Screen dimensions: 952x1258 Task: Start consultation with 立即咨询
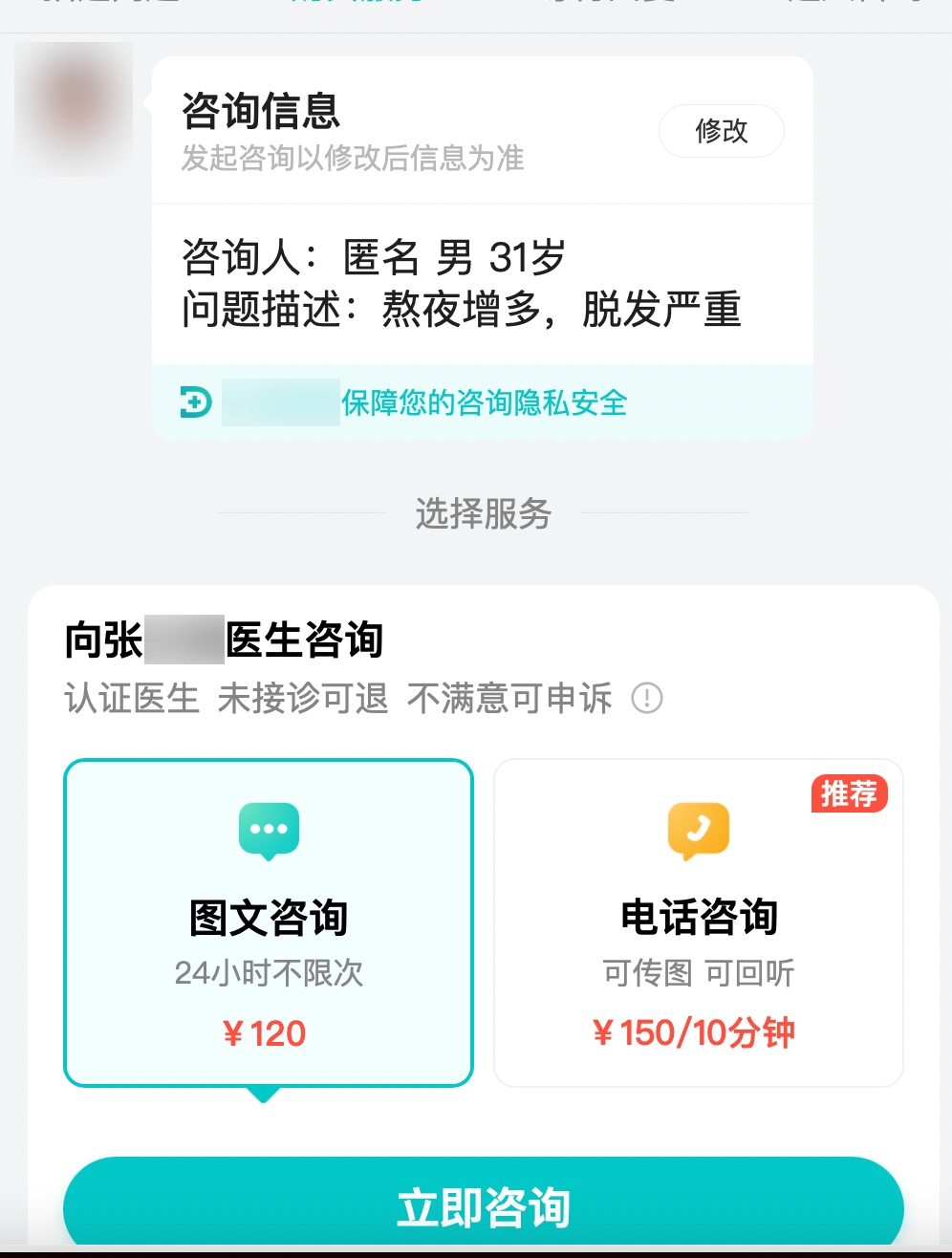pos(484,1206)
